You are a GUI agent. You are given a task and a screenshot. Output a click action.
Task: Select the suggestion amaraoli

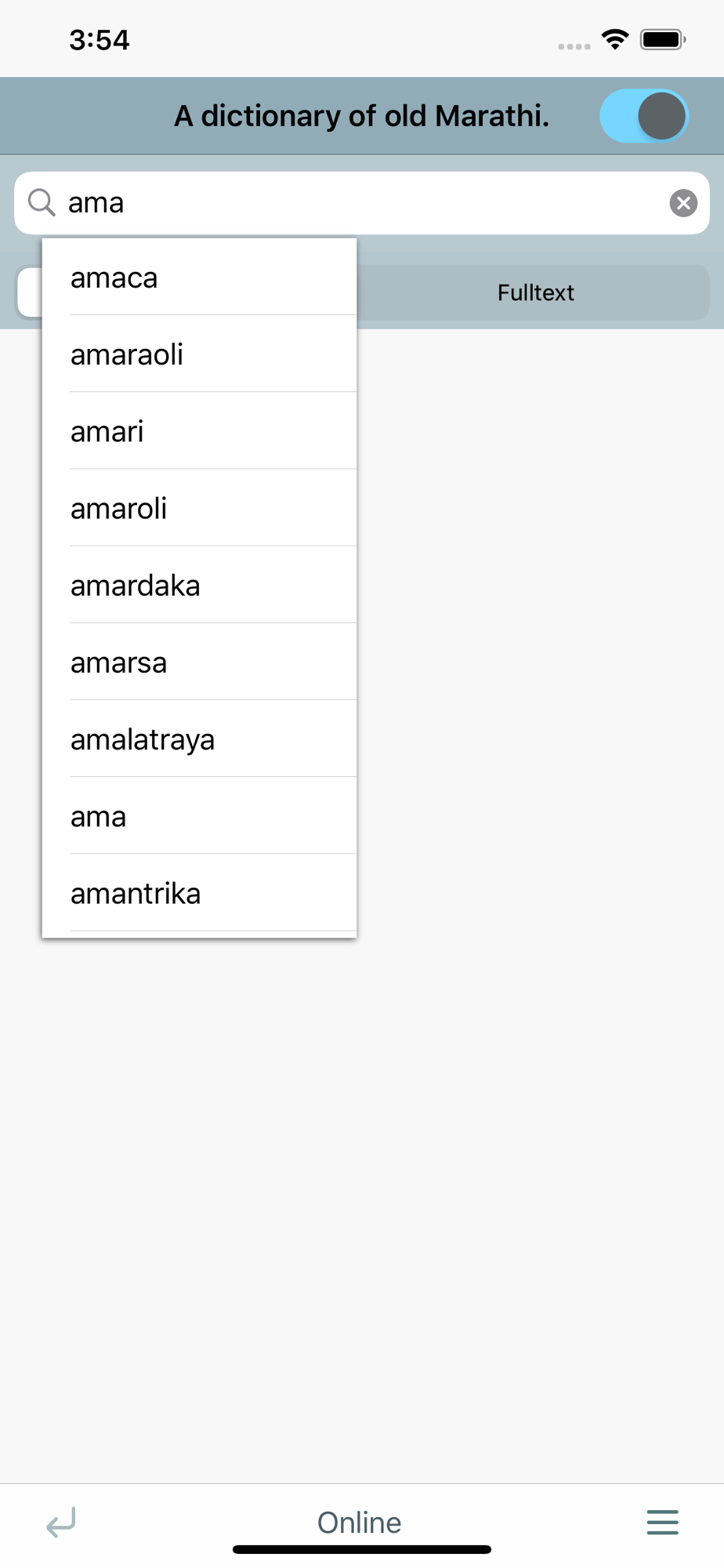(x=200, y=354)
